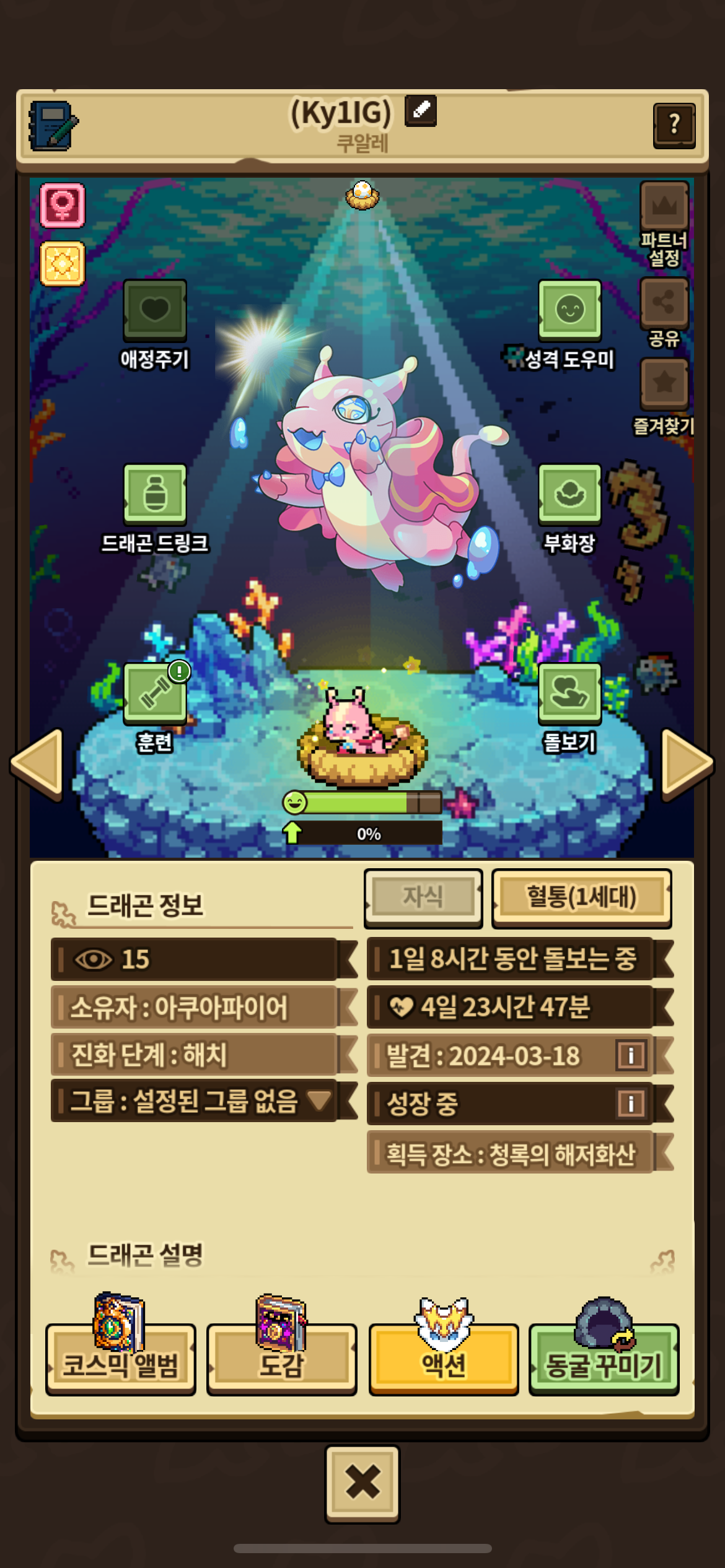The image size is (725, 1568).
Task: Tap the 애정주기 affection button
Action: coord(155,310)
